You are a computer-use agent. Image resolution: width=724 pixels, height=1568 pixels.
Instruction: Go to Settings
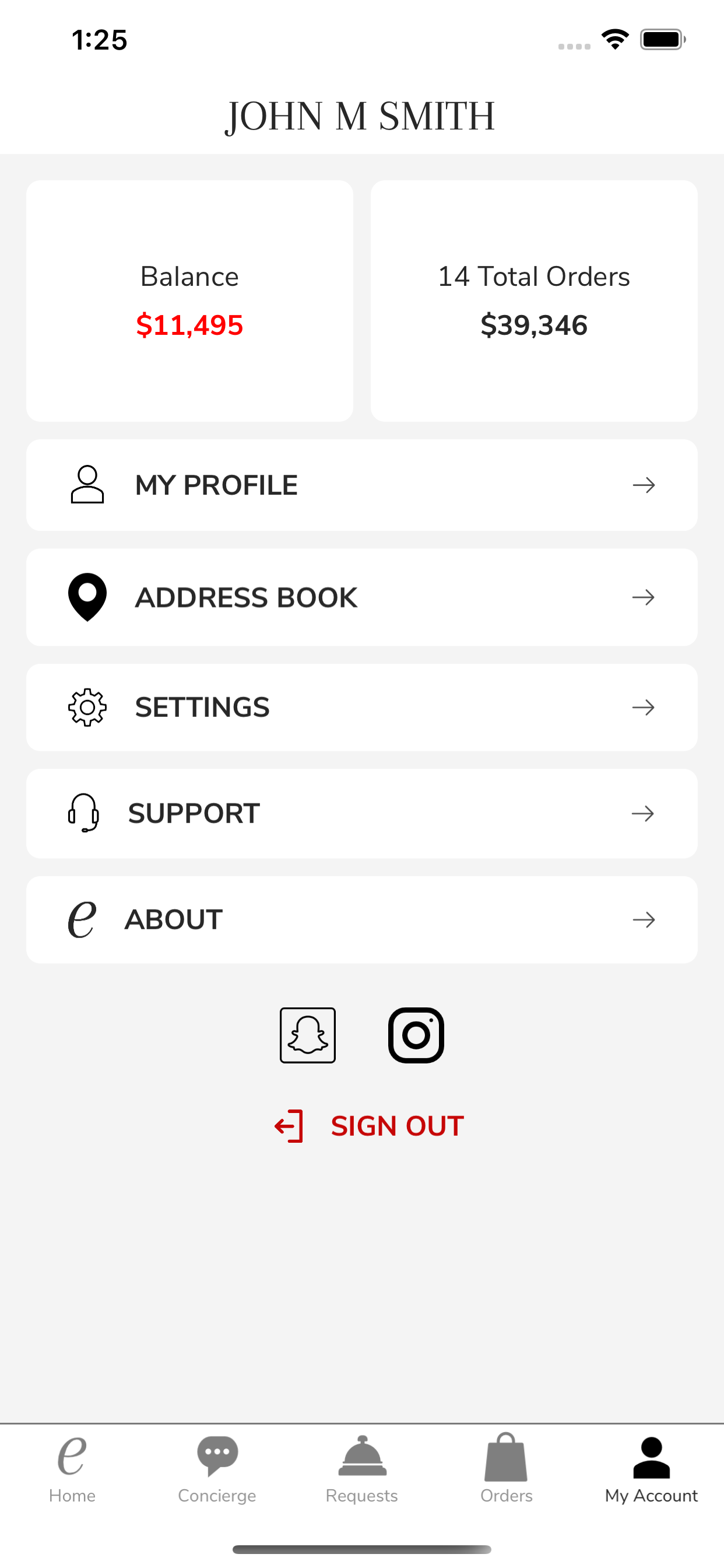click(361, 708)
